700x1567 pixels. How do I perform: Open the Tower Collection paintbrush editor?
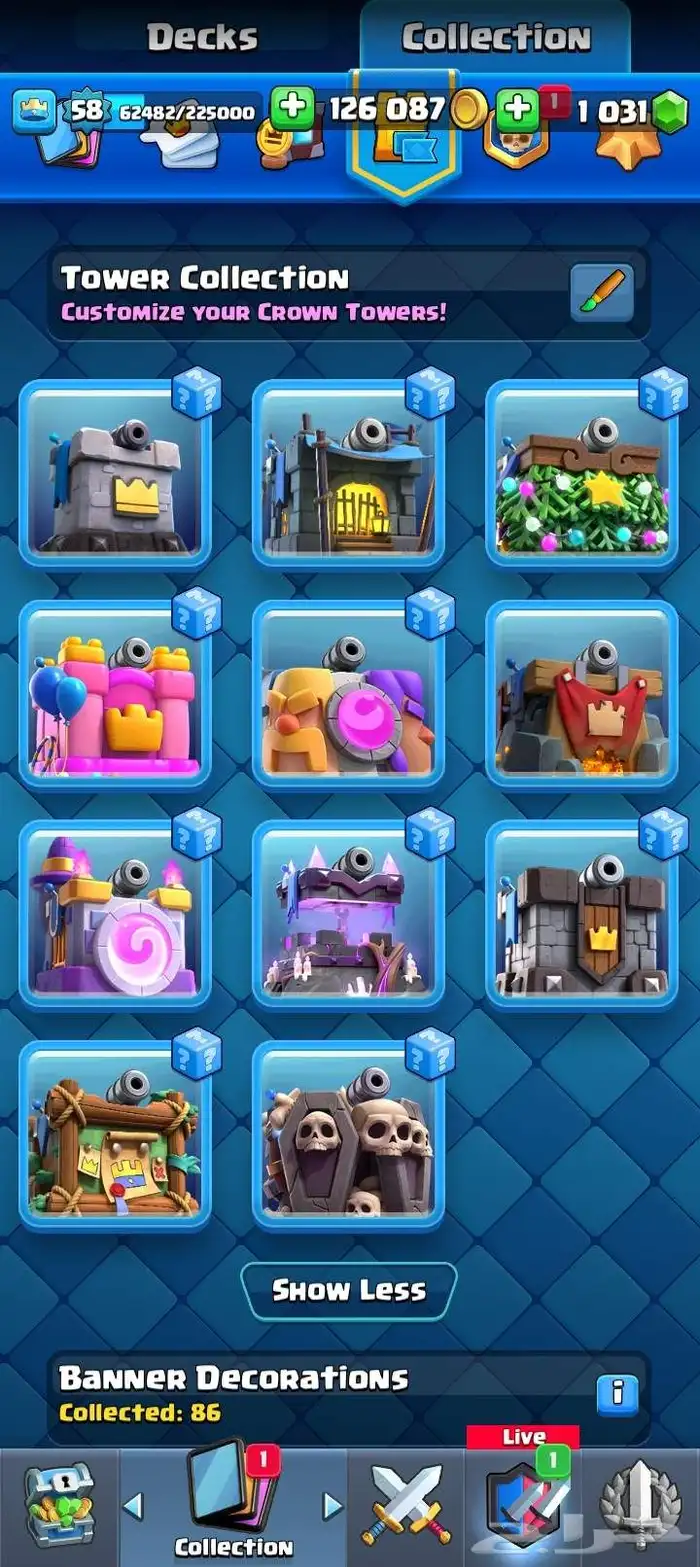coord(602,292)
